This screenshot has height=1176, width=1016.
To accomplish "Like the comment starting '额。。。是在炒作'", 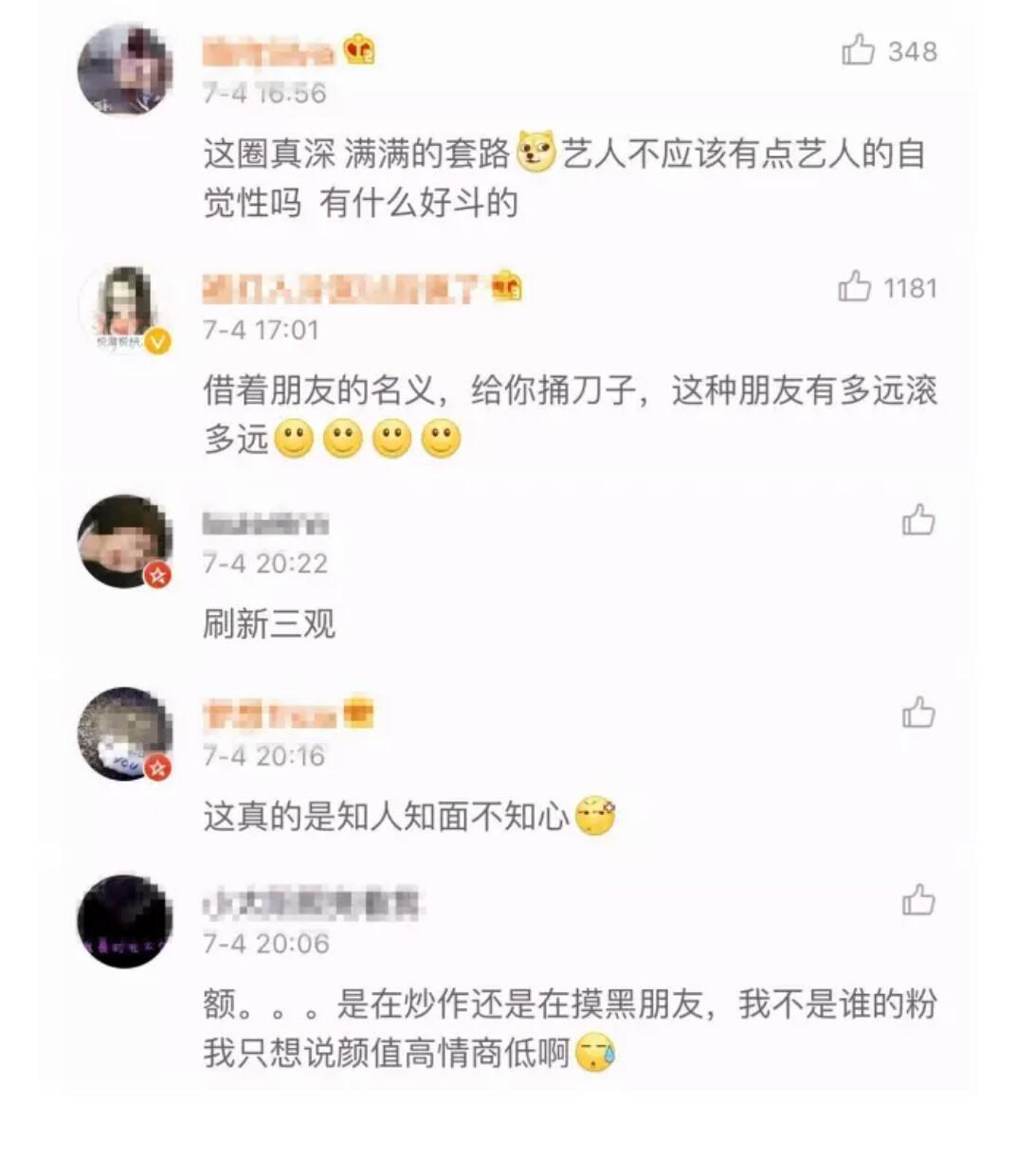I will [x=917, y=899].
